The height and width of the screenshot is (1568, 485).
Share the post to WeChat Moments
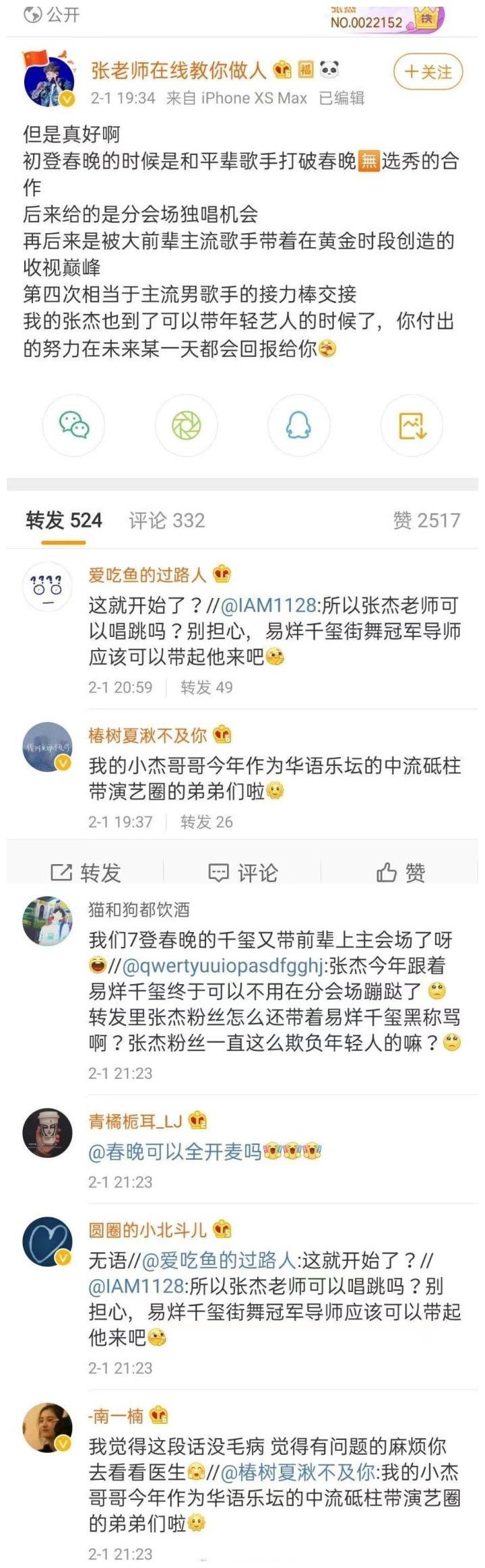coord(187,426)
